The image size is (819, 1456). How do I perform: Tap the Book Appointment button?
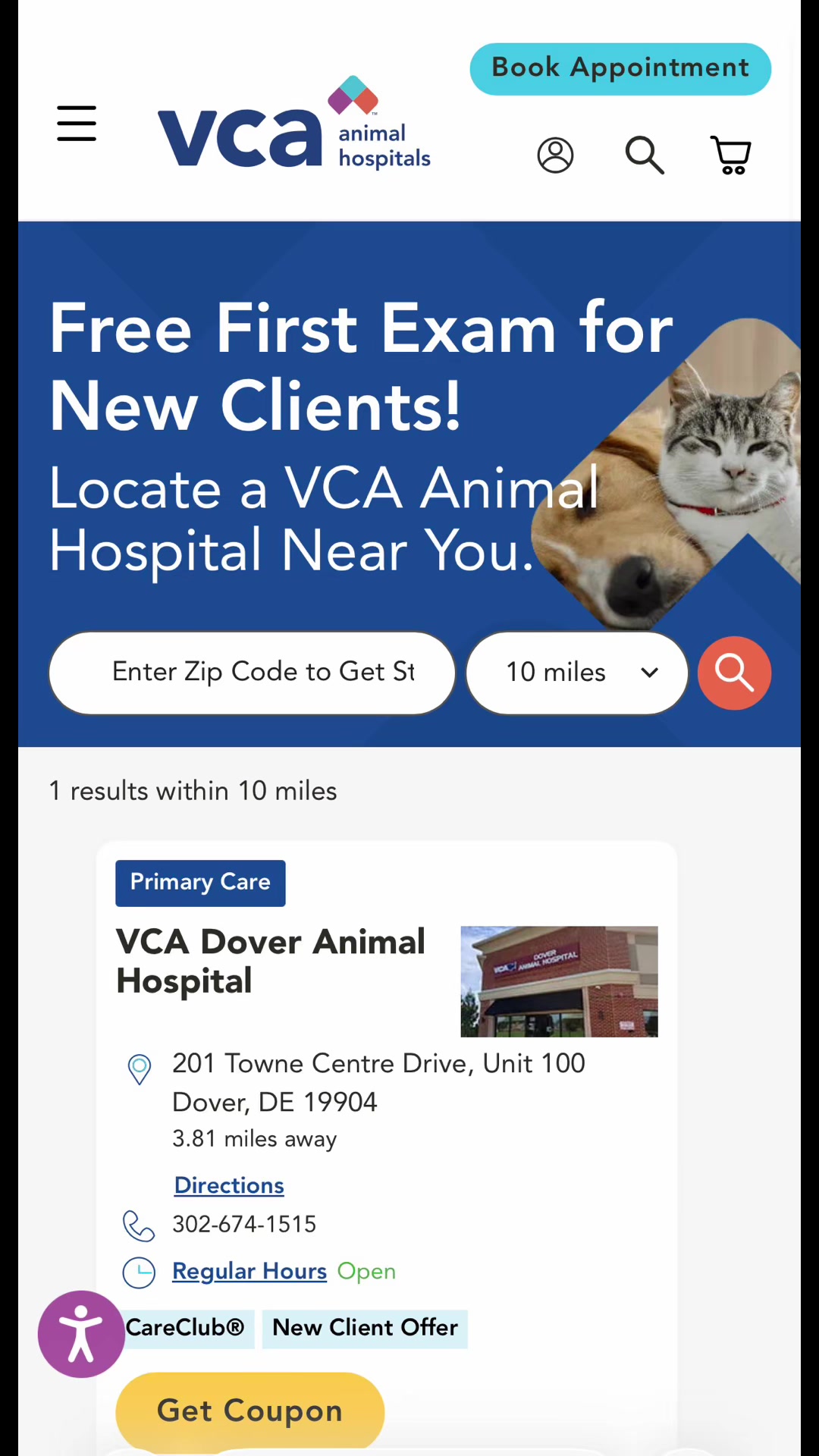coord(620,69)
